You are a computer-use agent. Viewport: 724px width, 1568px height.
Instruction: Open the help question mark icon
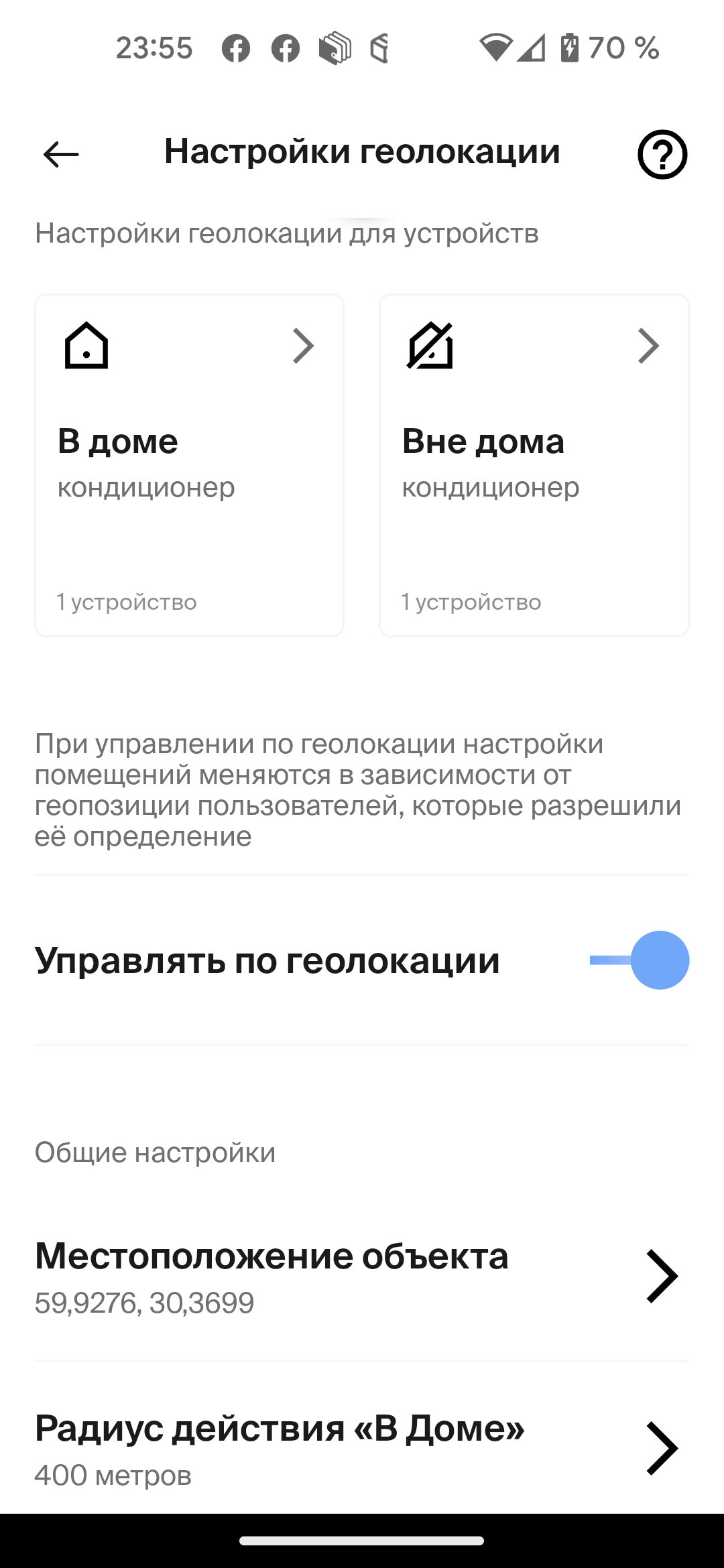pos(662,154)
